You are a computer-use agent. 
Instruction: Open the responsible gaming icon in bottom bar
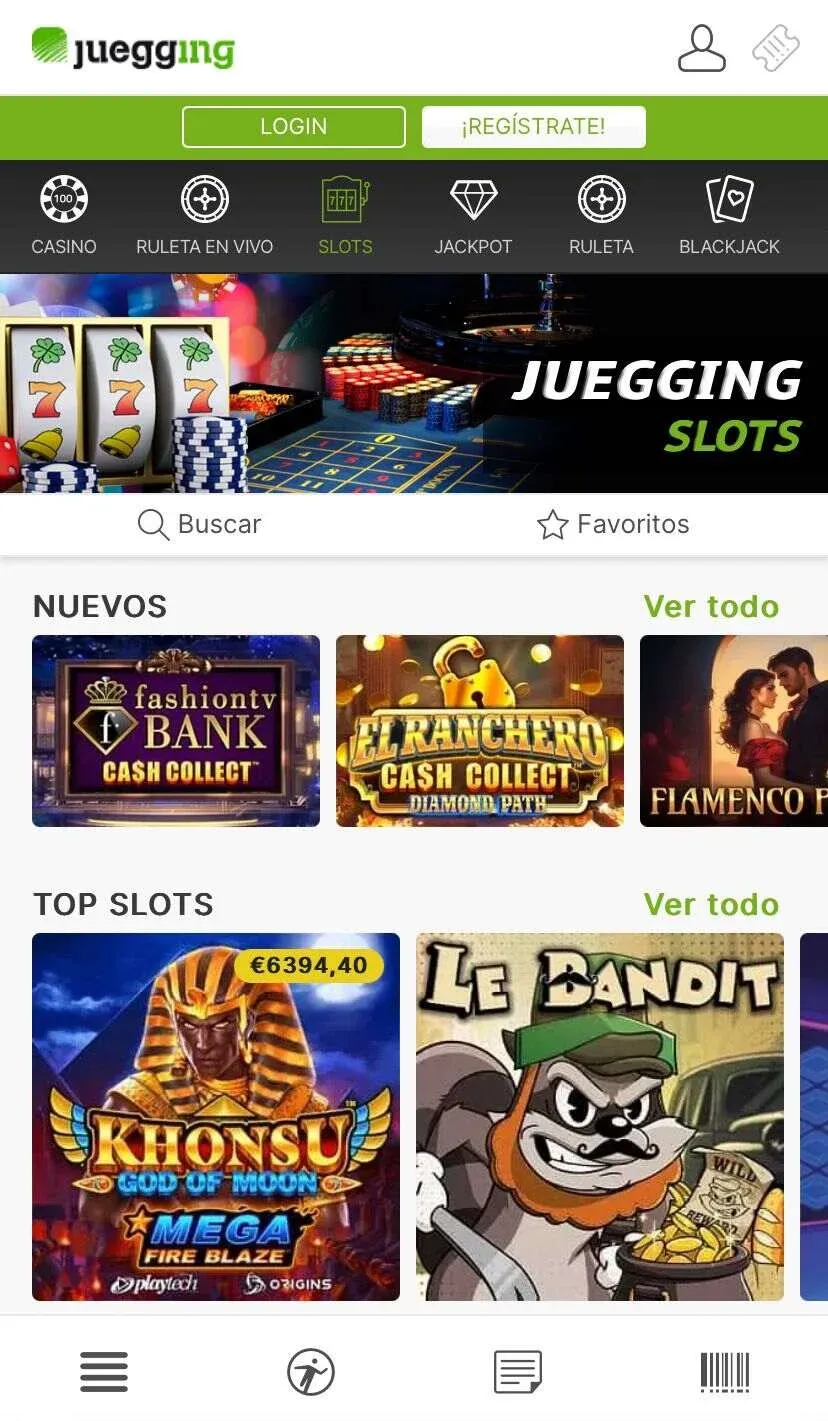click(x=310, y=1372)
